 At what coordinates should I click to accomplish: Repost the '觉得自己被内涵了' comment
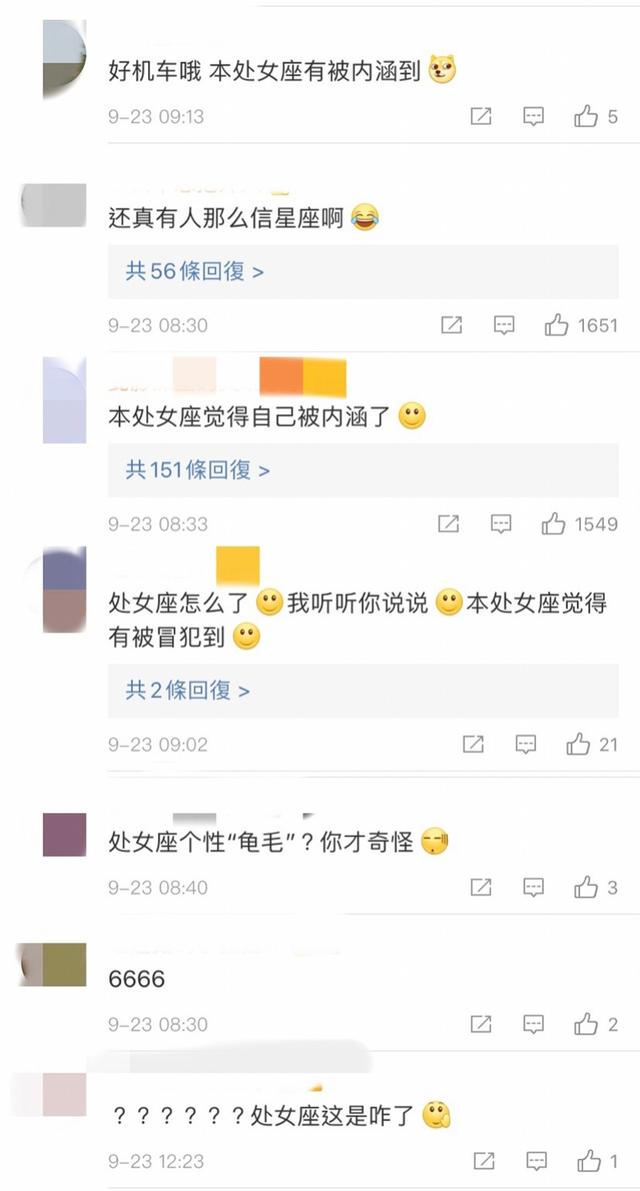click(x=449, y=524)
